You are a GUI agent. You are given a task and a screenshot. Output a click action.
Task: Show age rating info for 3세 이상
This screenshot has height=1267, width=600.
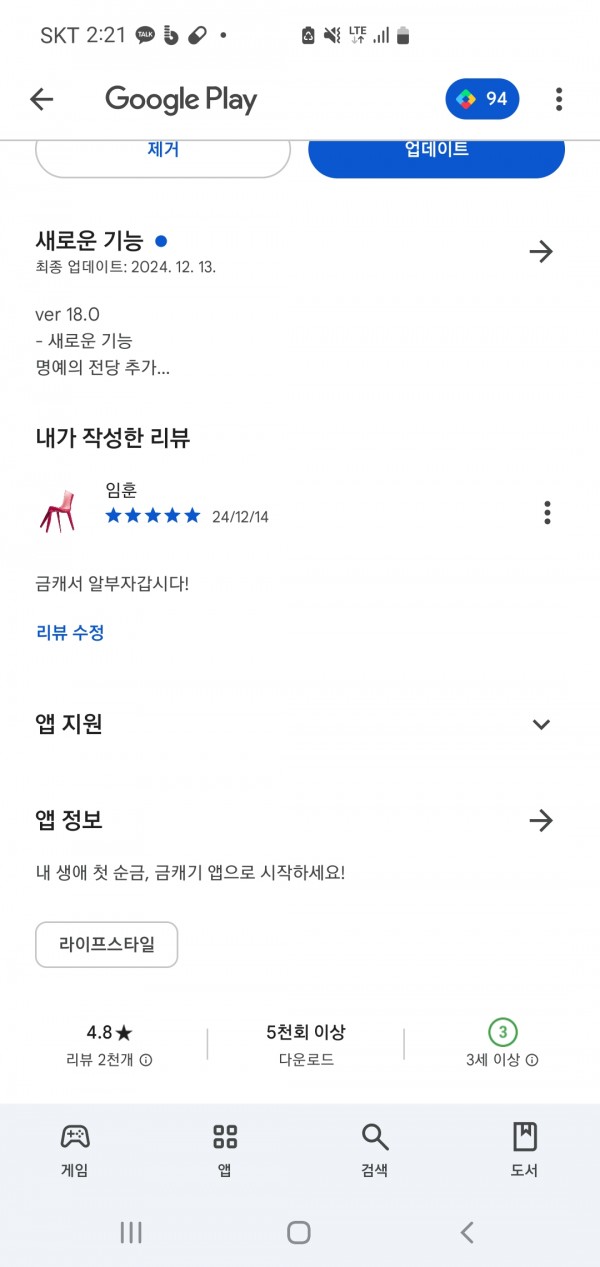(532, 1060)
